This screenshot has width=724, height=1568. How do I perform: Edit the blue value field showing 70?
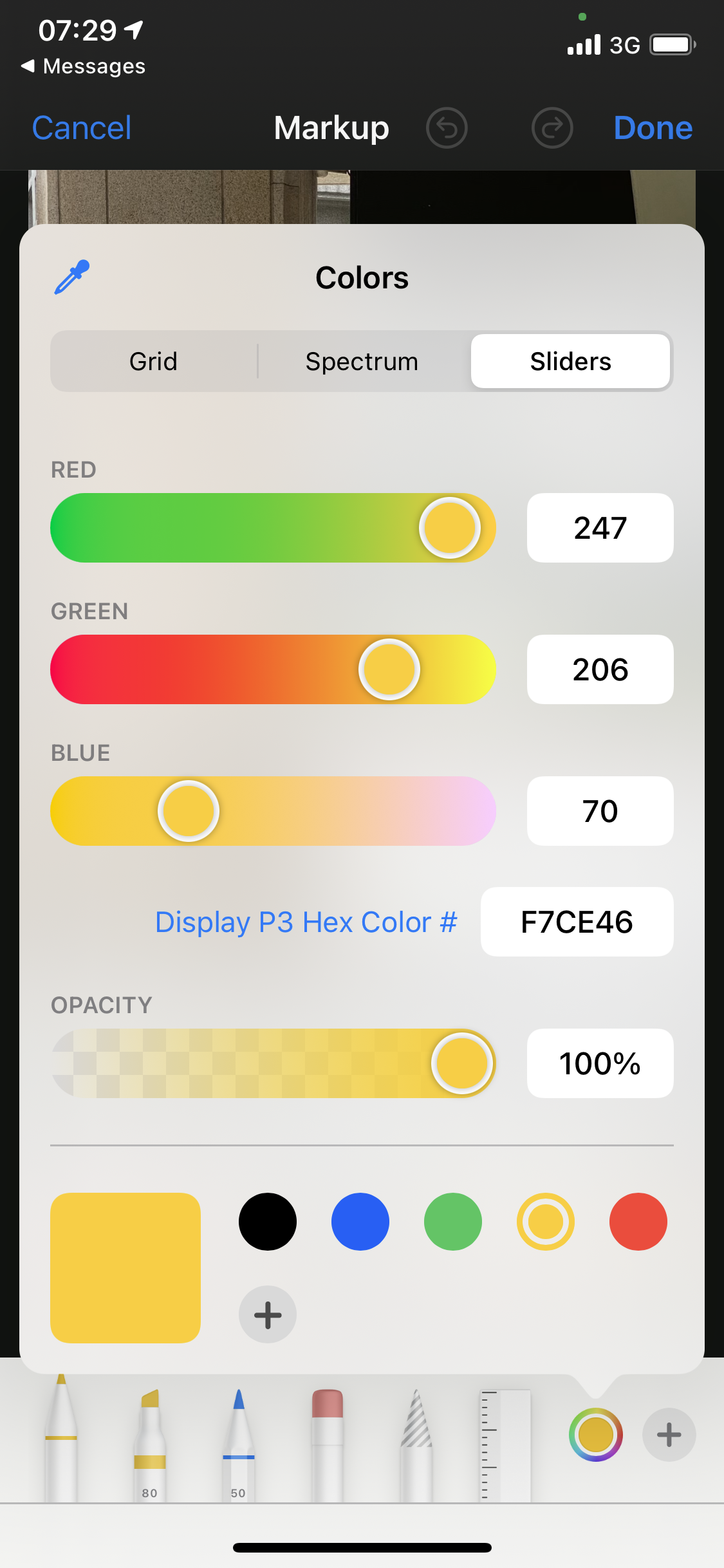[600, 811]
